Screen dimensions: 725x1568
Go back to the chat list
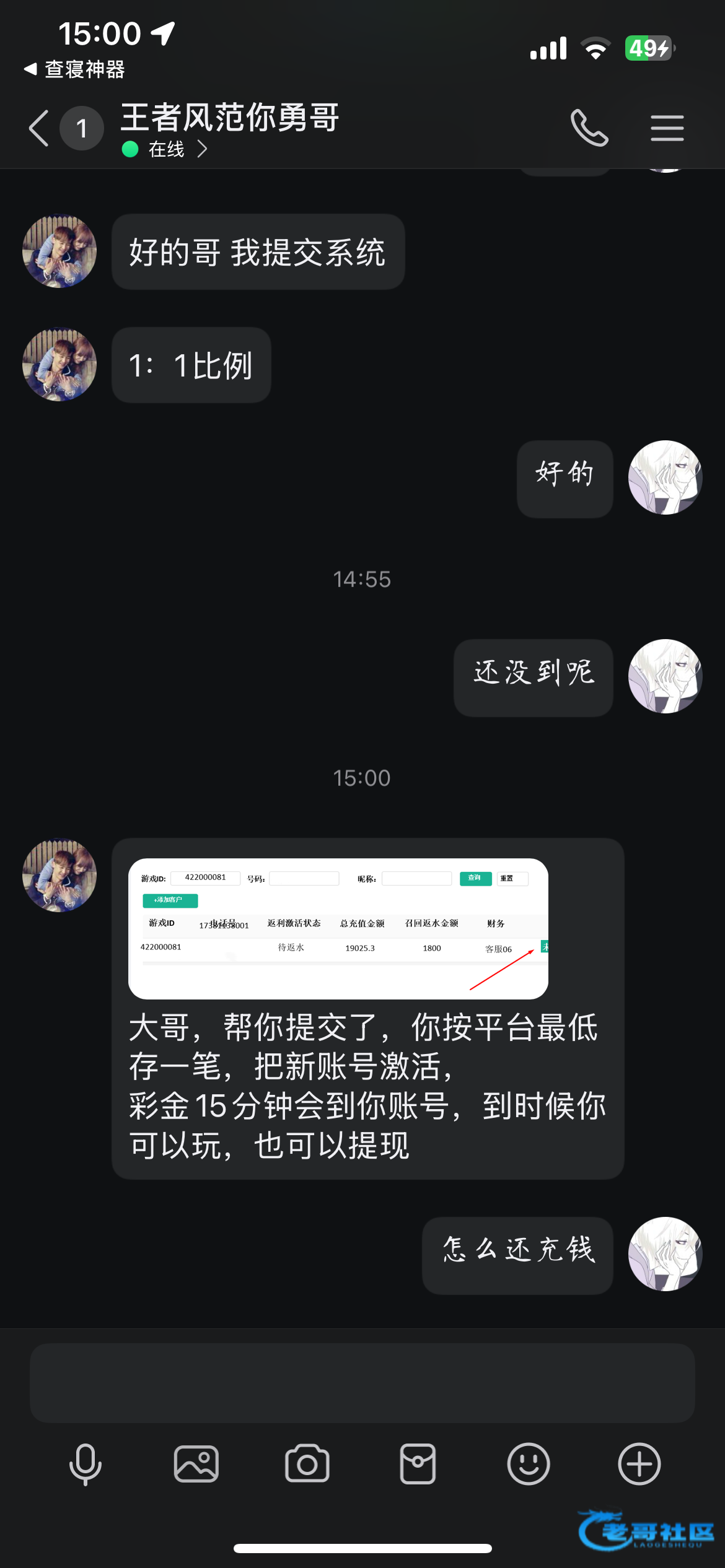(39, 128)
